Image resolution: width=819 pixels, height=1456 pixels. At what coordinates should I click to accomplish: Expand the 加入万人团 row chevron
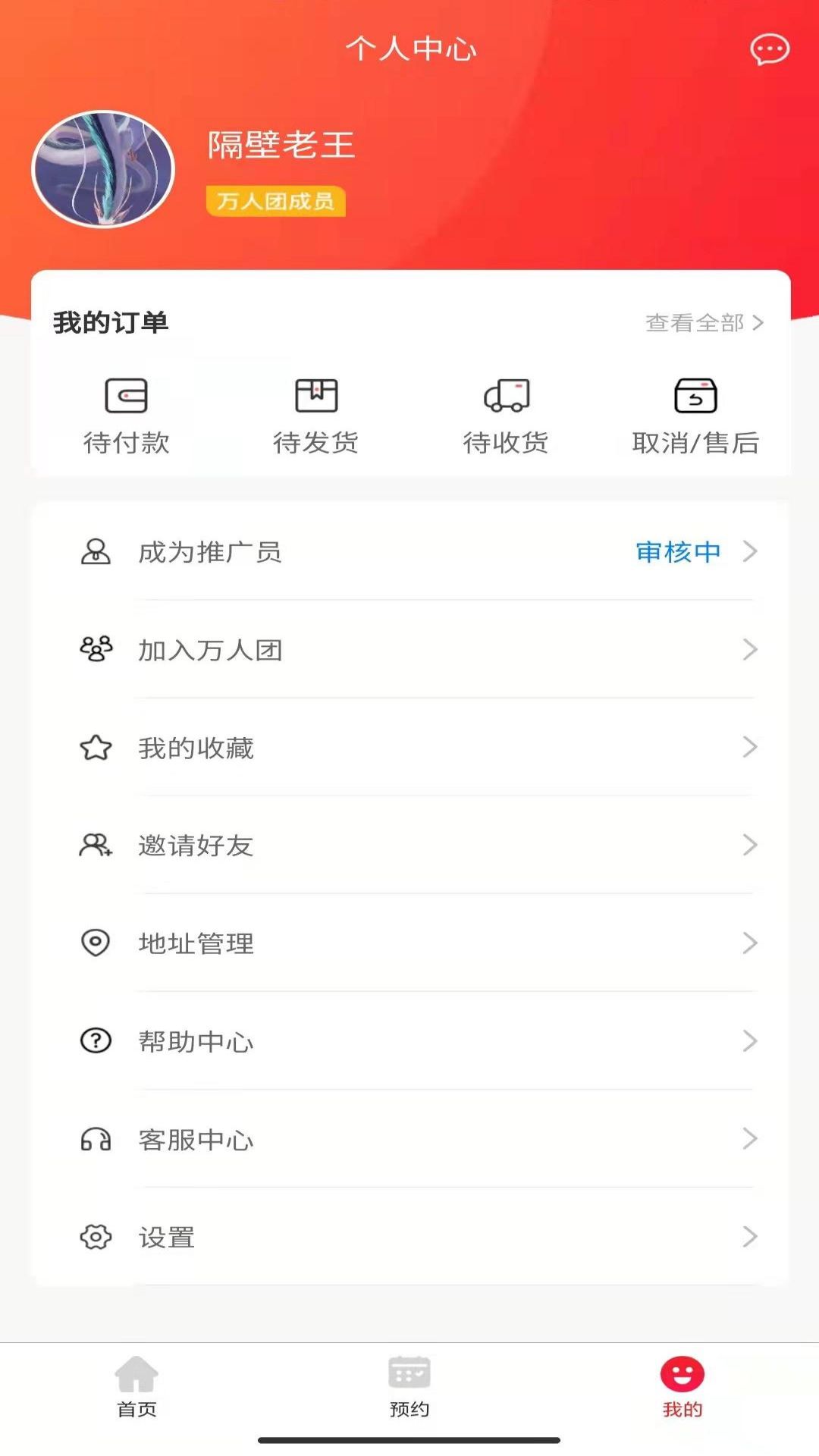751,651
